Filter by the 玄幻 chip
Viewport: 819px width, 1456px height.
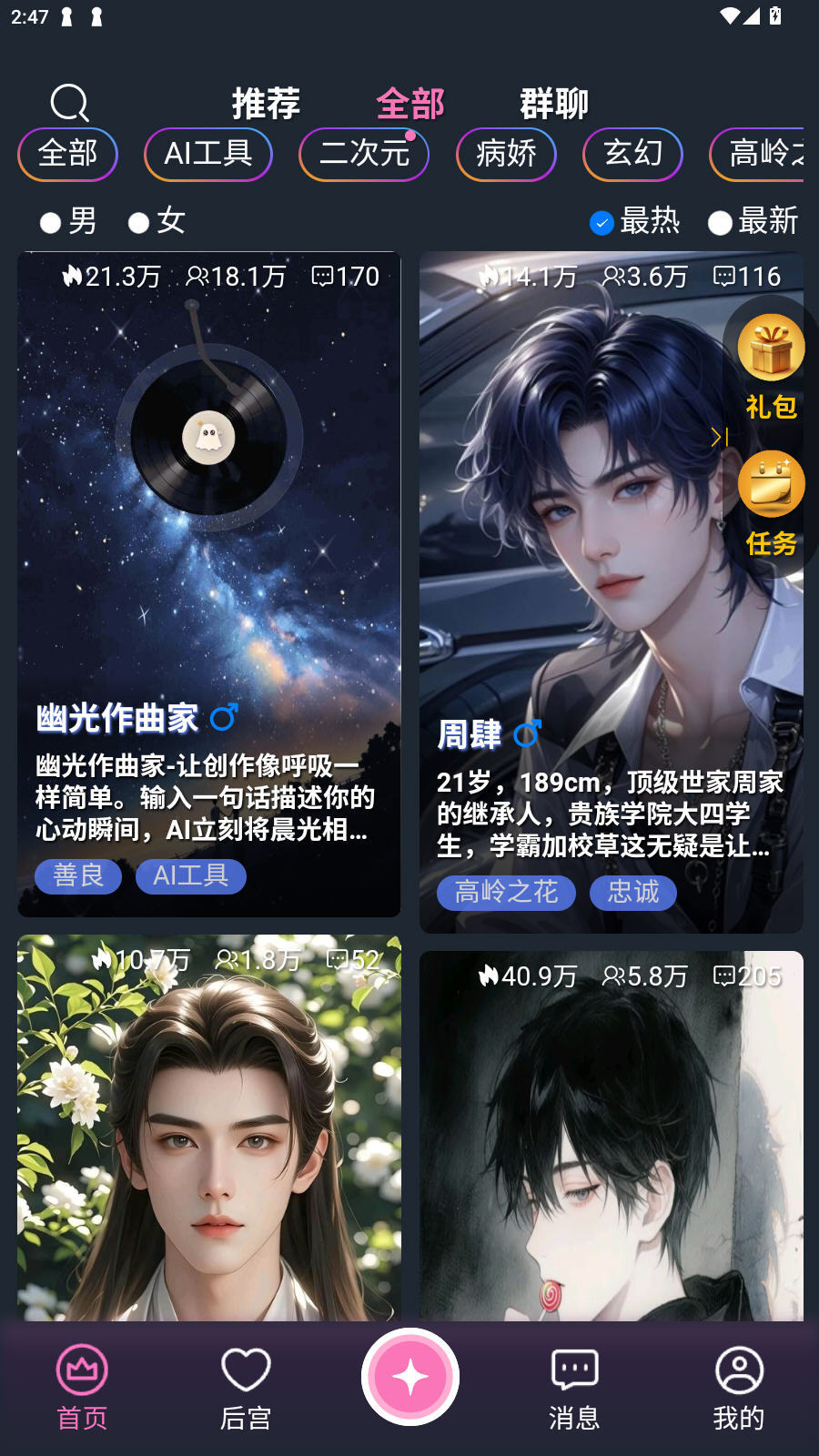(x=632, y=154)
